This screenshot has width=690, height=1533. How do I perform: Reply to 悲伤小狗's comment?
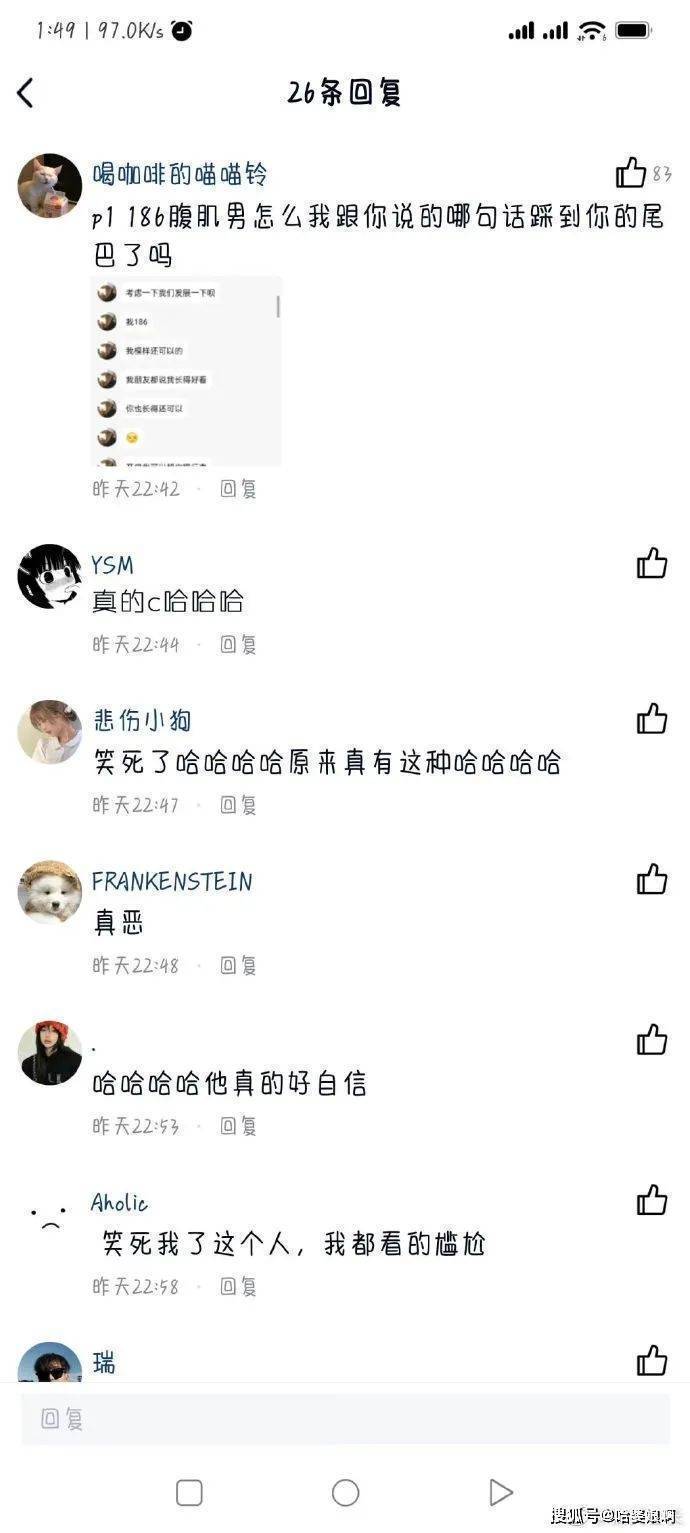coord(239,805)
